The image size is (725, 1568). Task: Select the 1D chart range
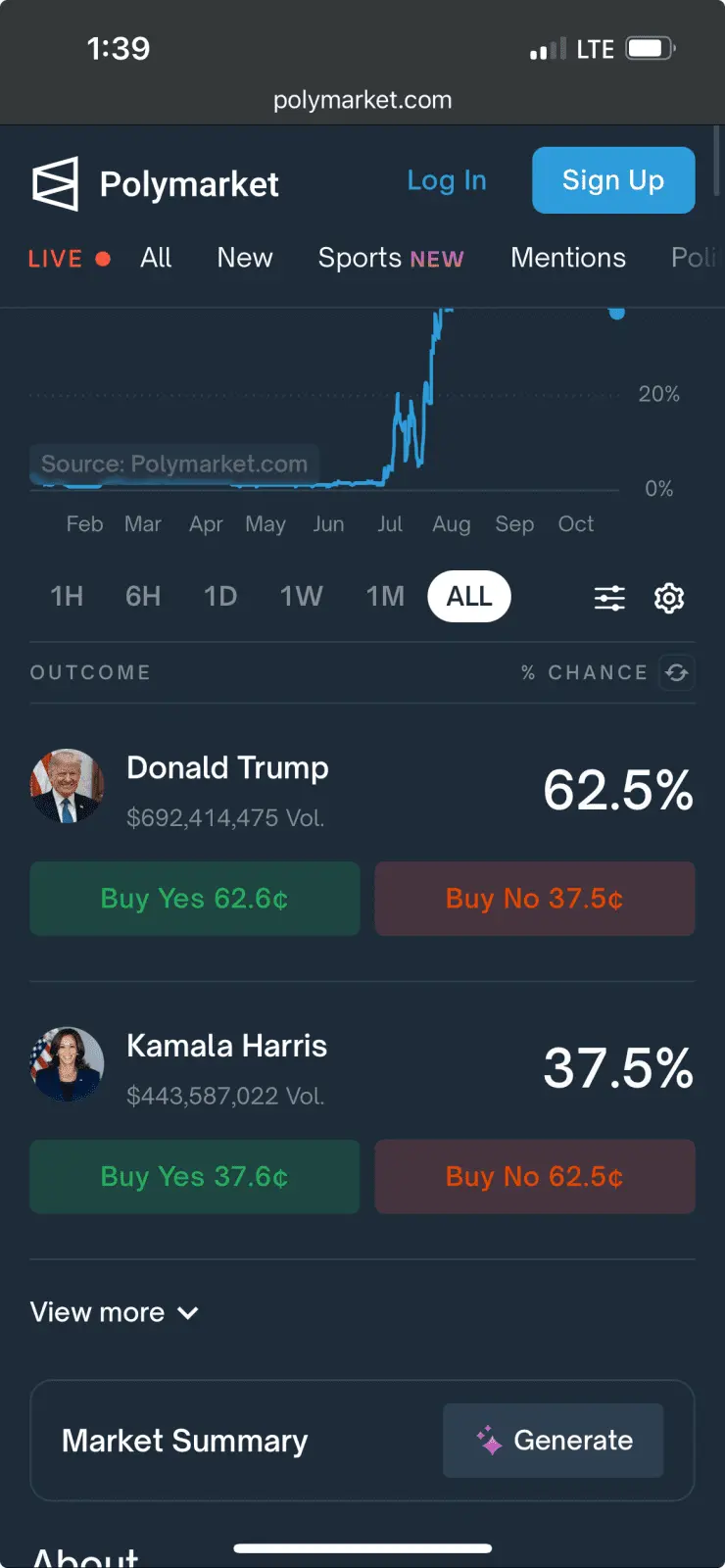(x=220, y=596)
